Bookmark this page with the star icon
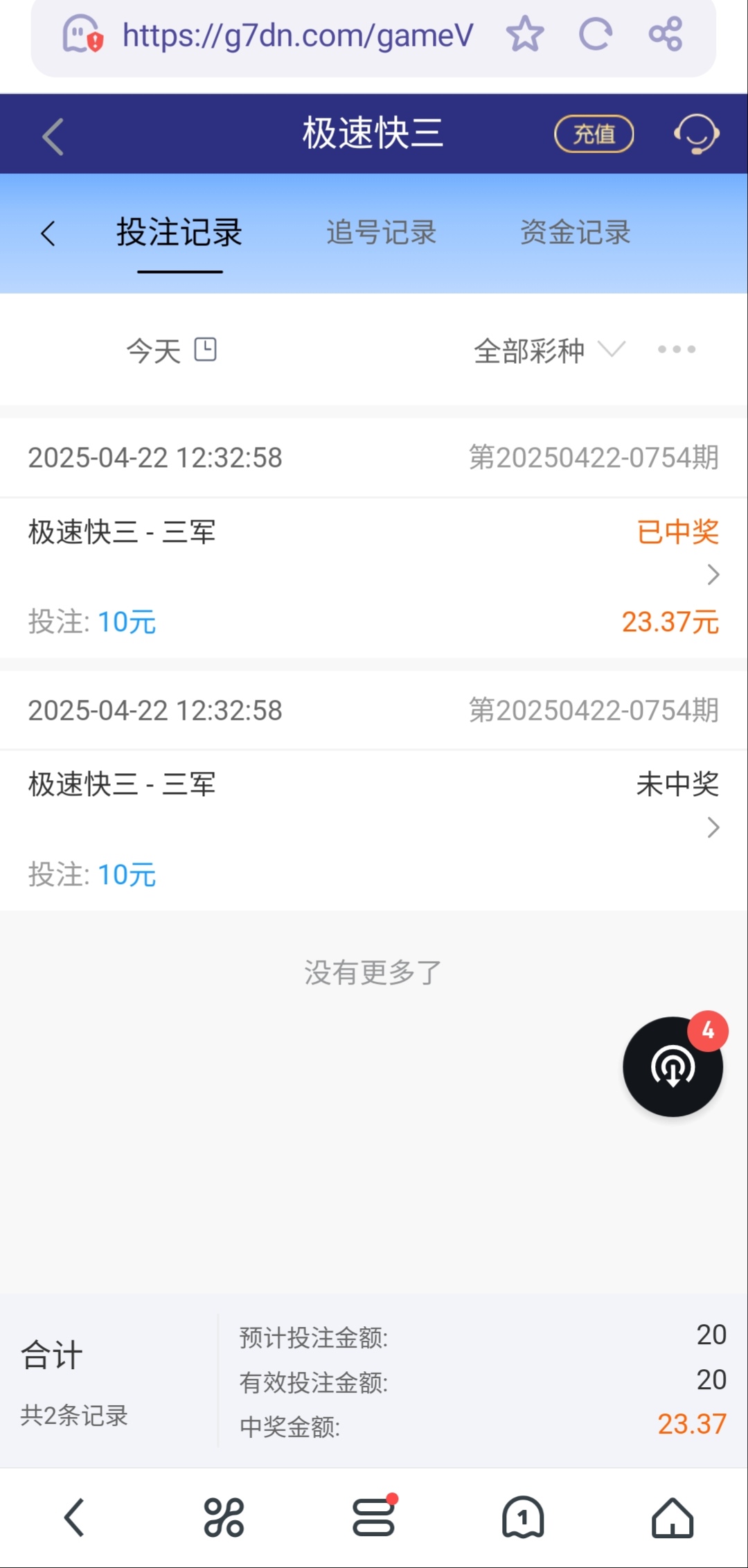The image size is (748, 1568). [x=524, y=34]
